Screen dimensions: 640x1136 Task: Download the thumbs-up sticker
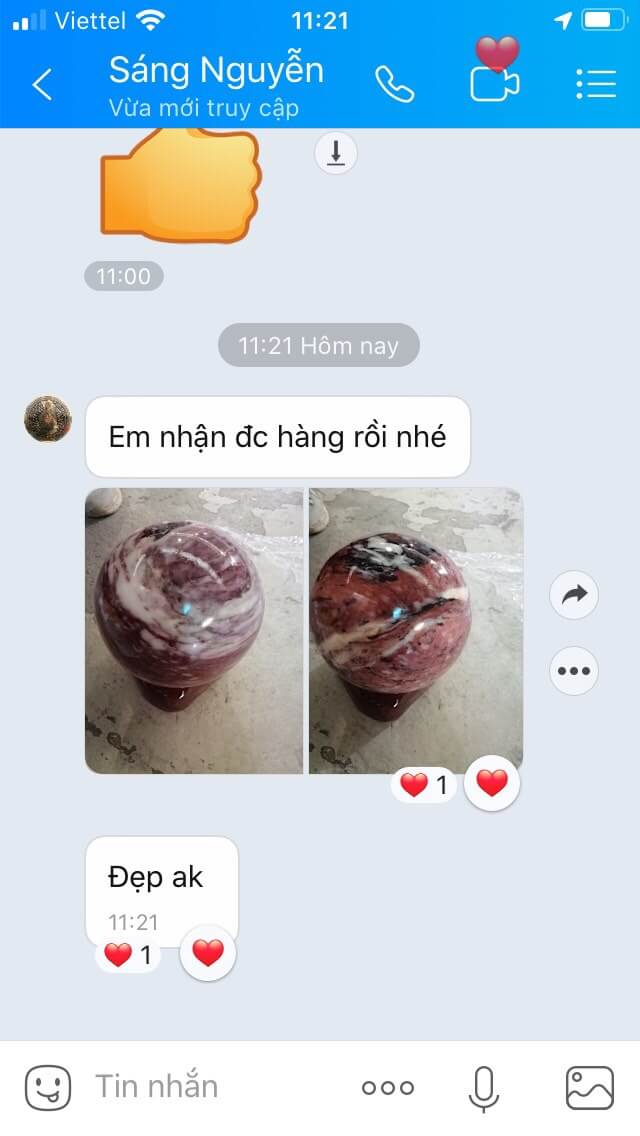tap(336, 153)
